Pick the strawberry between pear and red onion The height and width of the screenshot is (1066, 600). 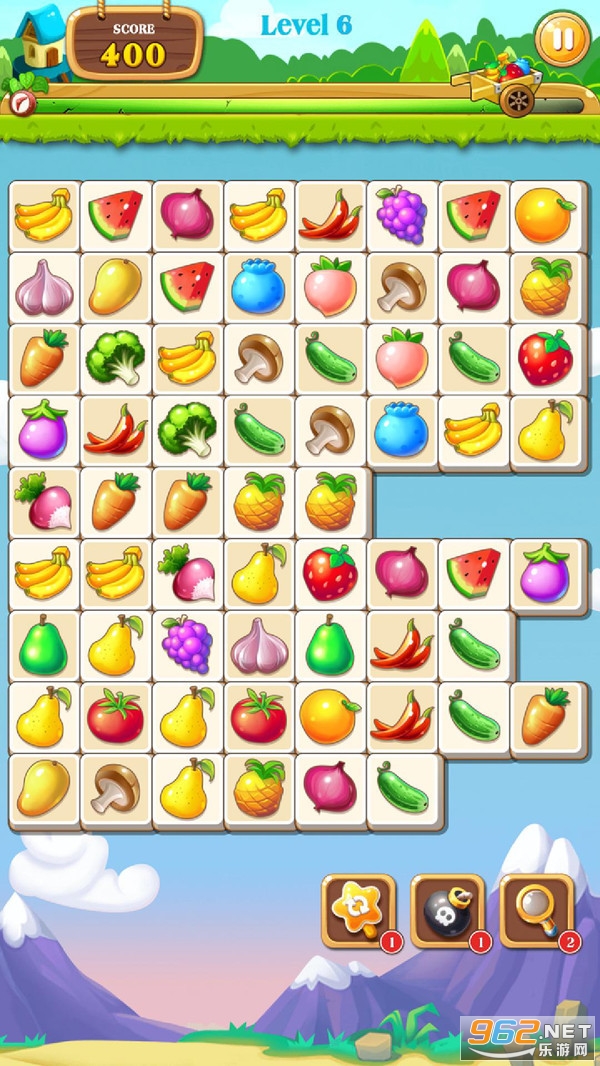[x=330, y=572]
